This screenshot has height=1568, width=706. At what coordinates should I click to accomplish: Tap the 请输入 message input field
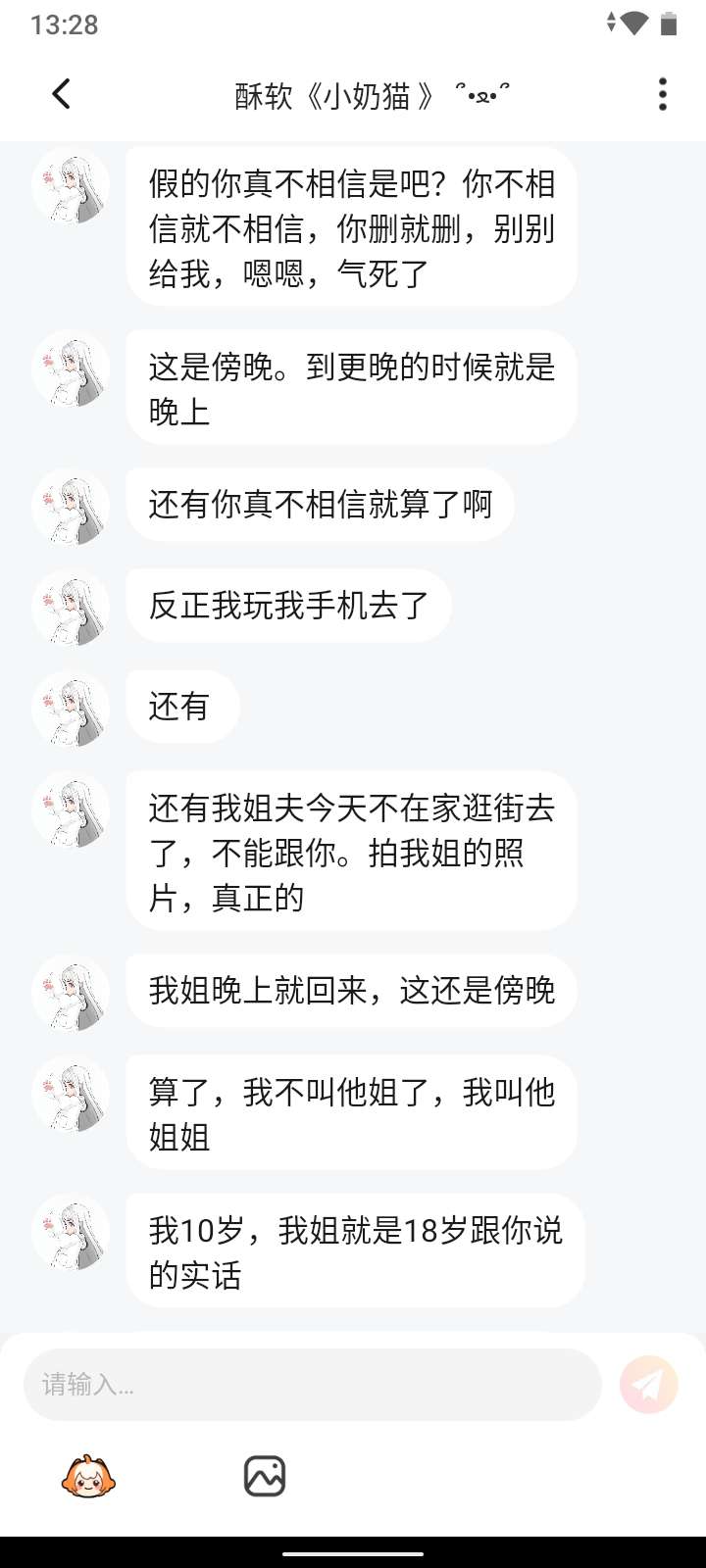pos(312,1385)
